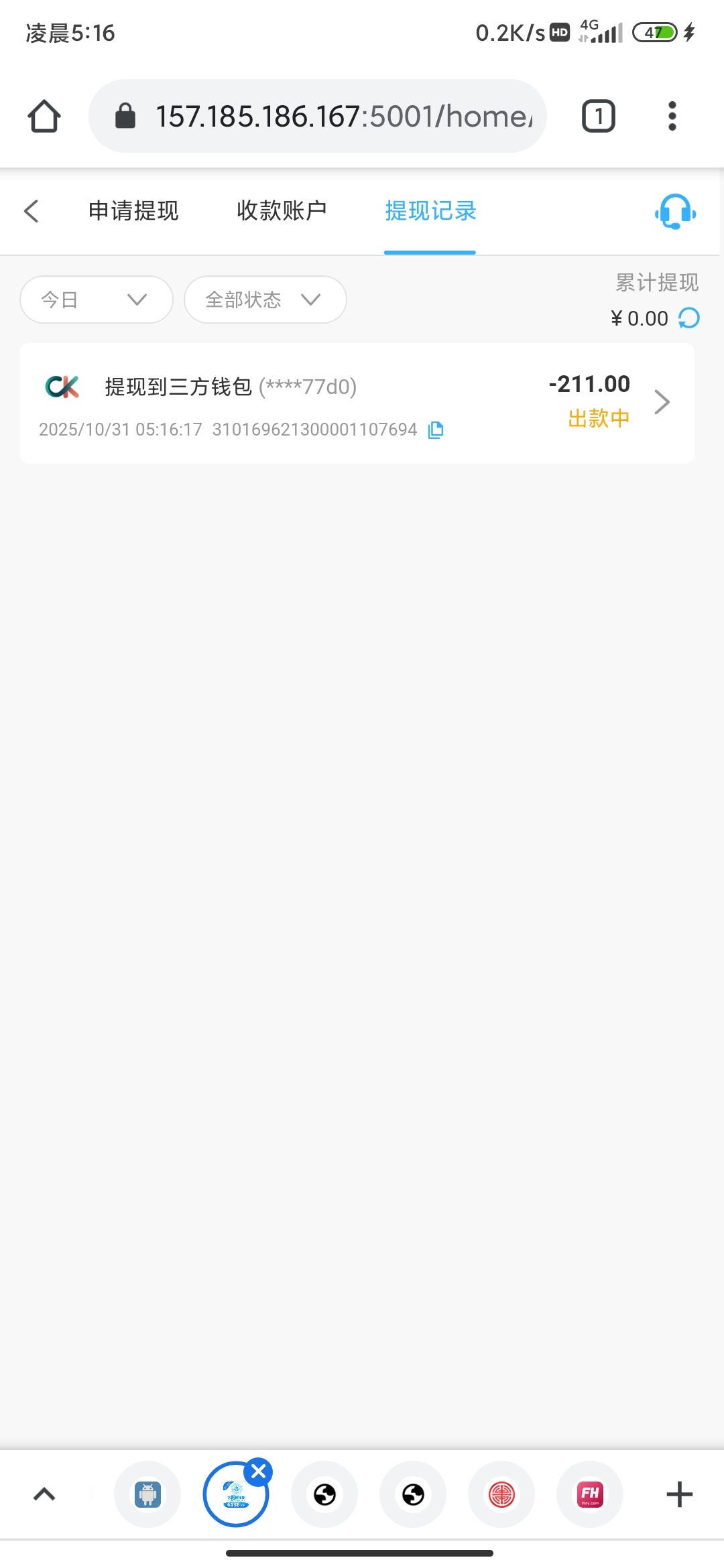Open the tab counter showing 1

click(597, 115)
